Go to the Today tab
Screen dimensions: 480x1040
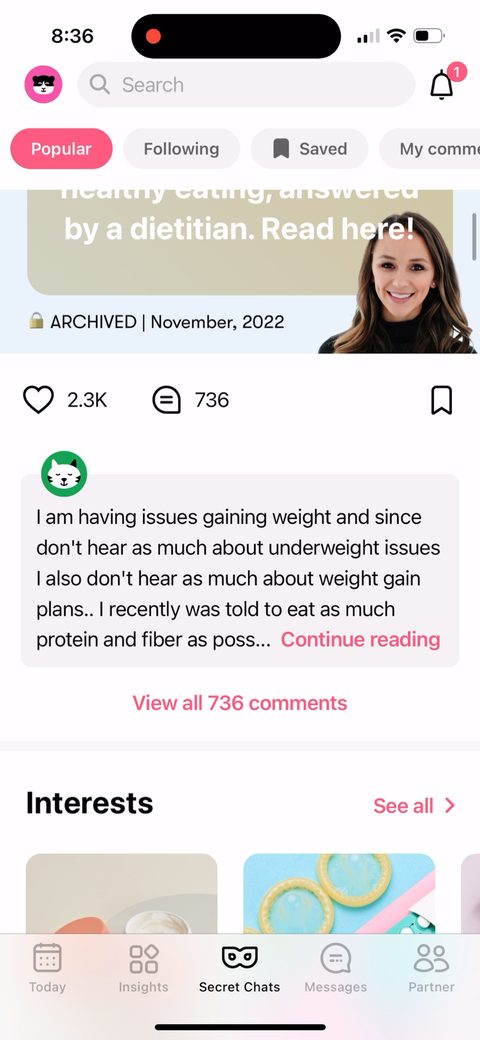[47, 968]
